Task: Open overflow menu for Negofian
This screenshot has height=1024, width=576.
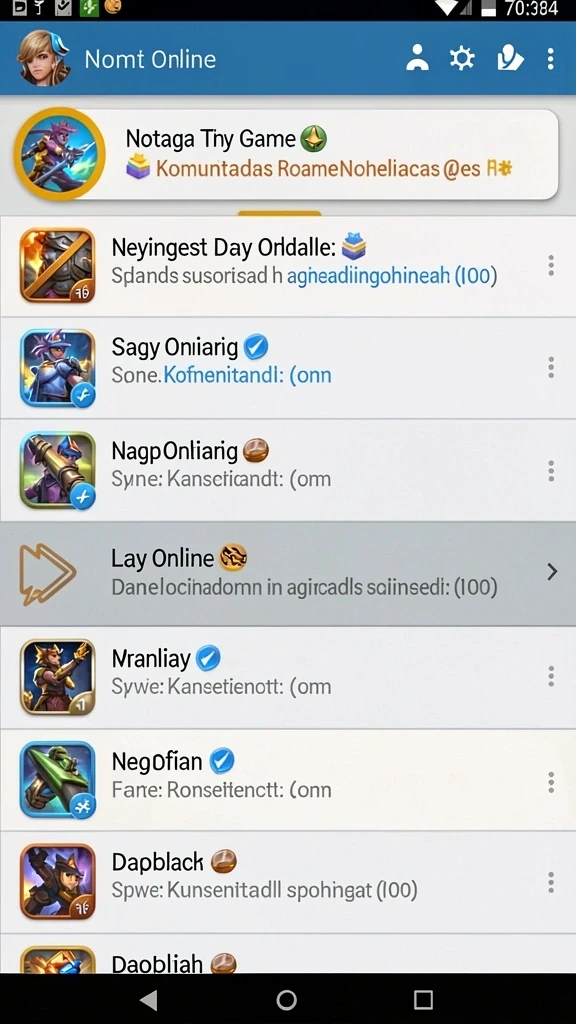Action: pos(551,781)
